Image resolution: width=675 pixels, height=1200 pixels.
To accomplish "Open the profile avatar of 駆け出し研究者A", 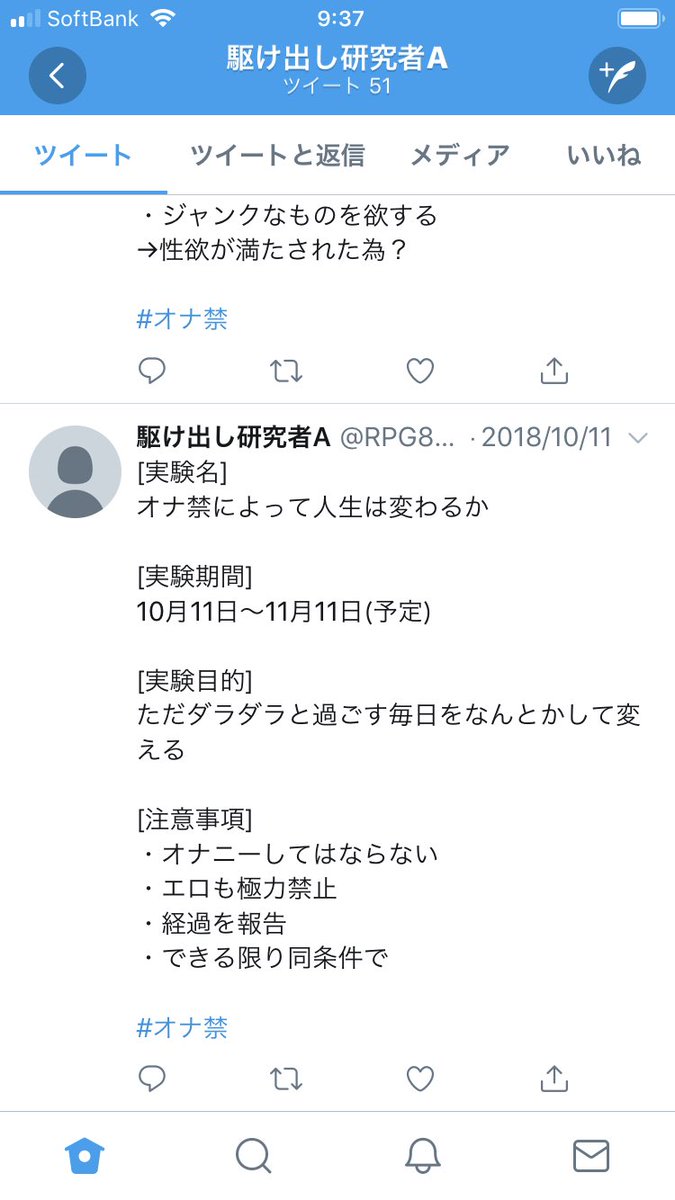I will (75, 472).
